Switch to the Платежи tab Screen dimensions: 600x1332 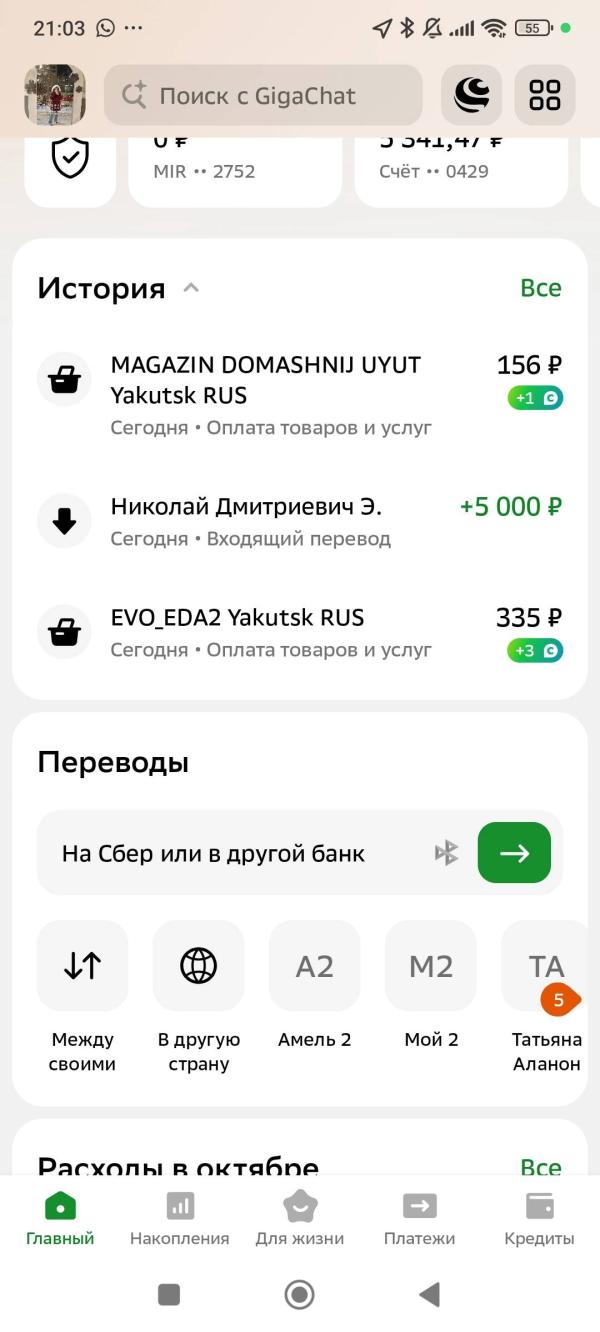[x=419, y=1219]
